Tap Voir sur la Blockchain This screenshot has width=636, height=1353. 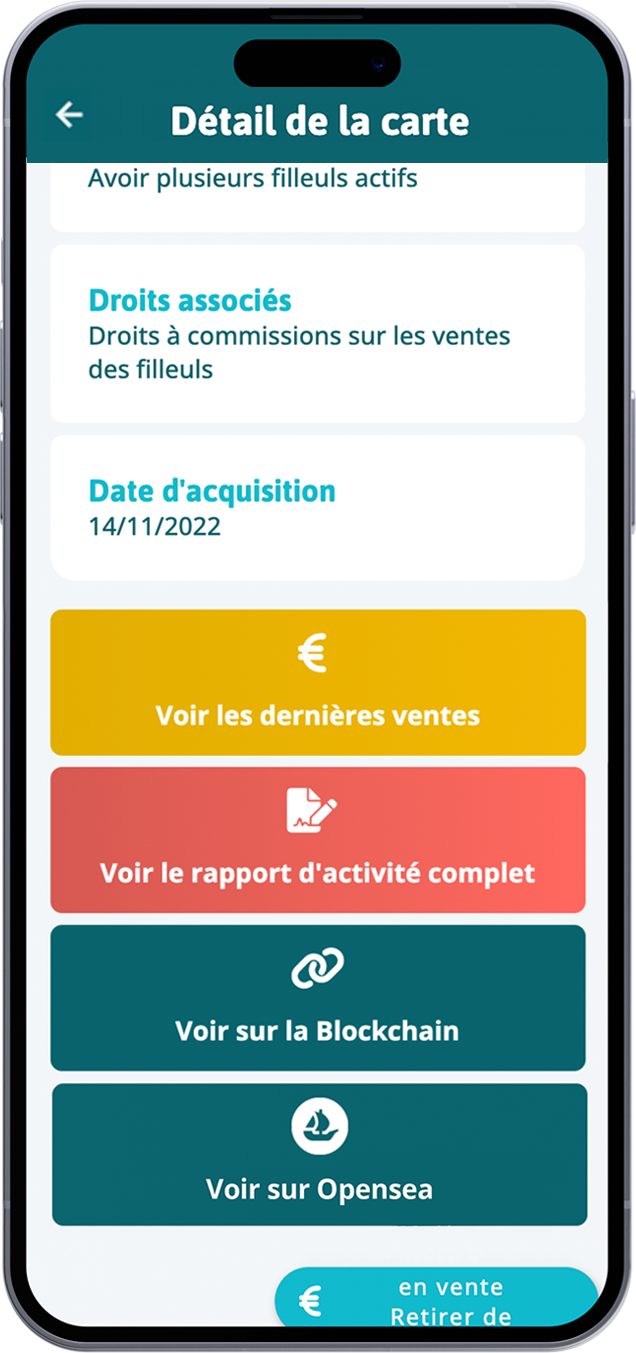[x=318, y=998]
